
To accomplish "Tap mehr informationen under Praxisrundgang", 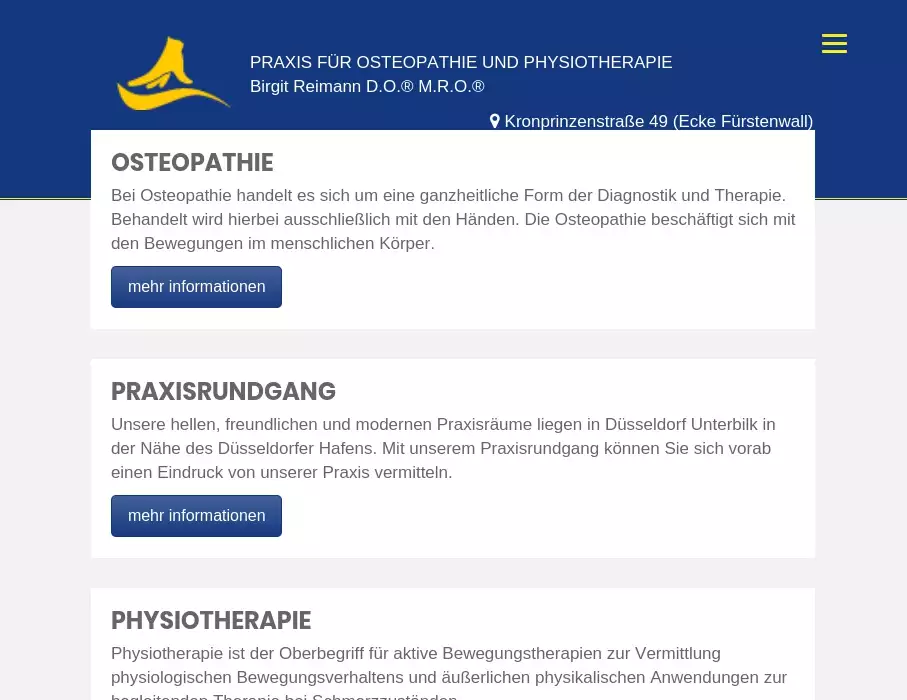I will (196, 516).
